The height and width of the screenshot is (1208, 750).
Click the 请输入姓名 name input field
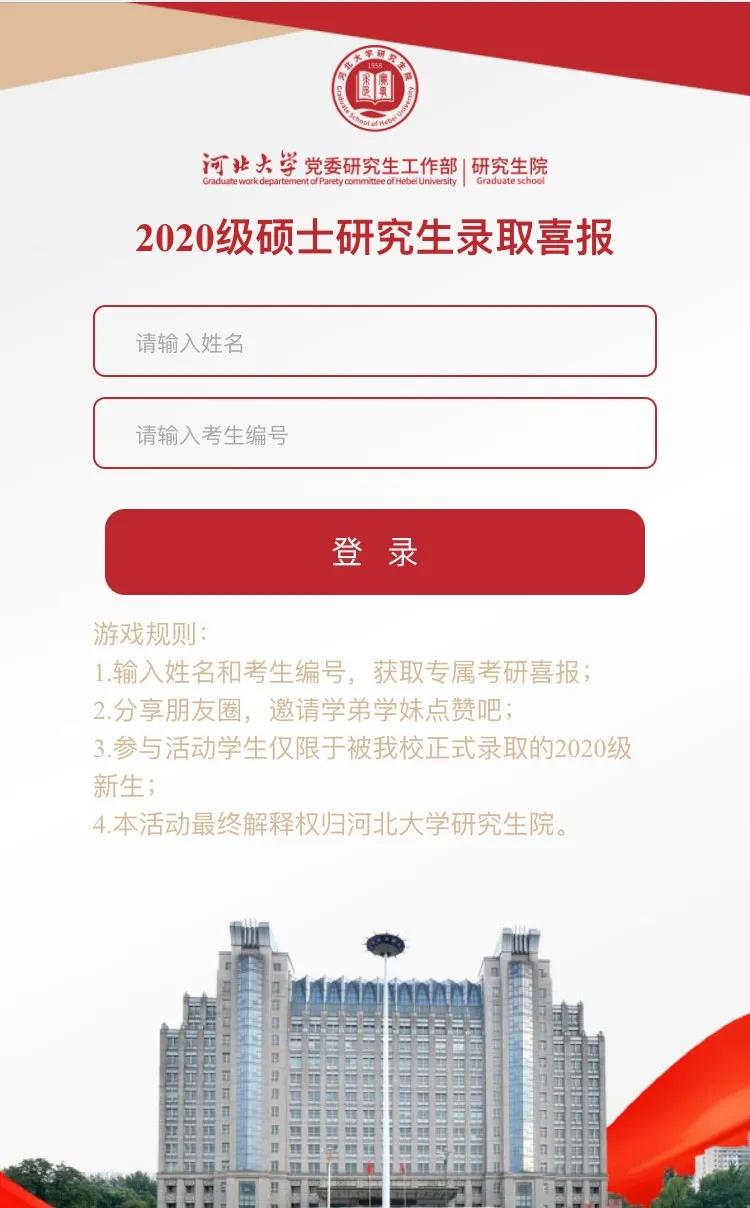pyautogui.click(x=375, y=342)
